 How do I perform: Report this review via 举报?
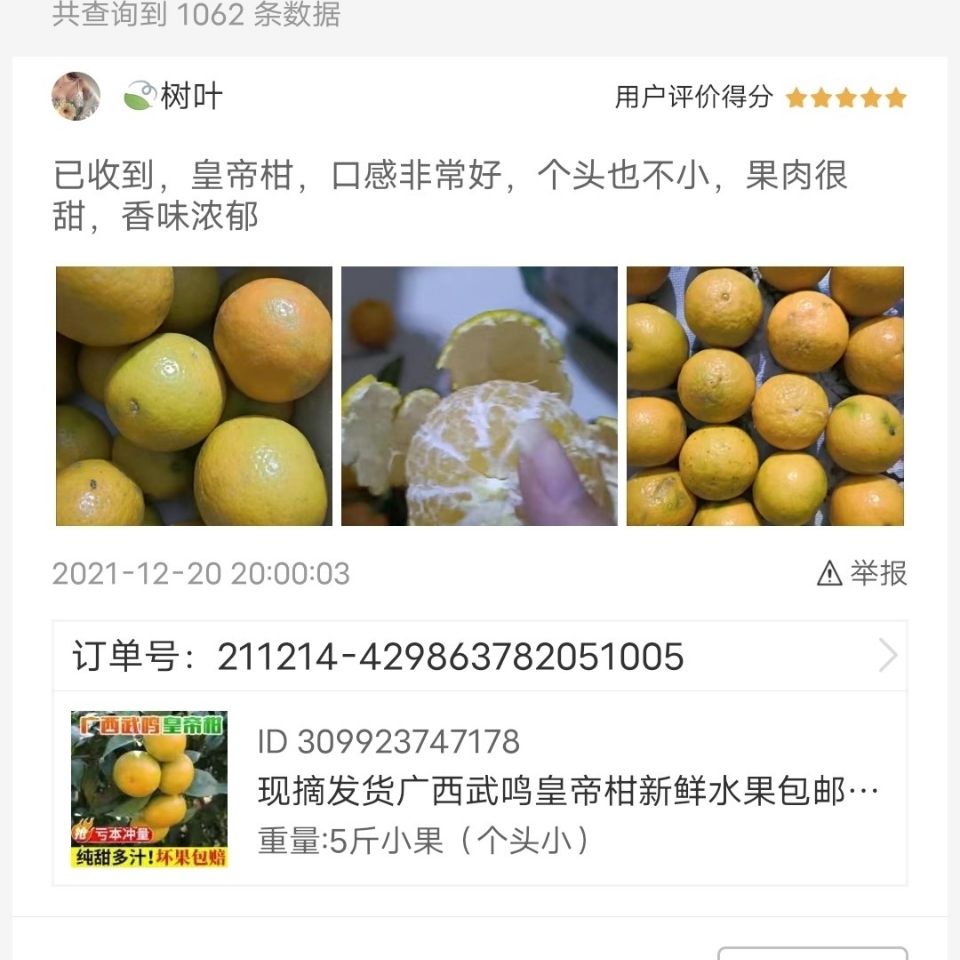coord(862,573)
